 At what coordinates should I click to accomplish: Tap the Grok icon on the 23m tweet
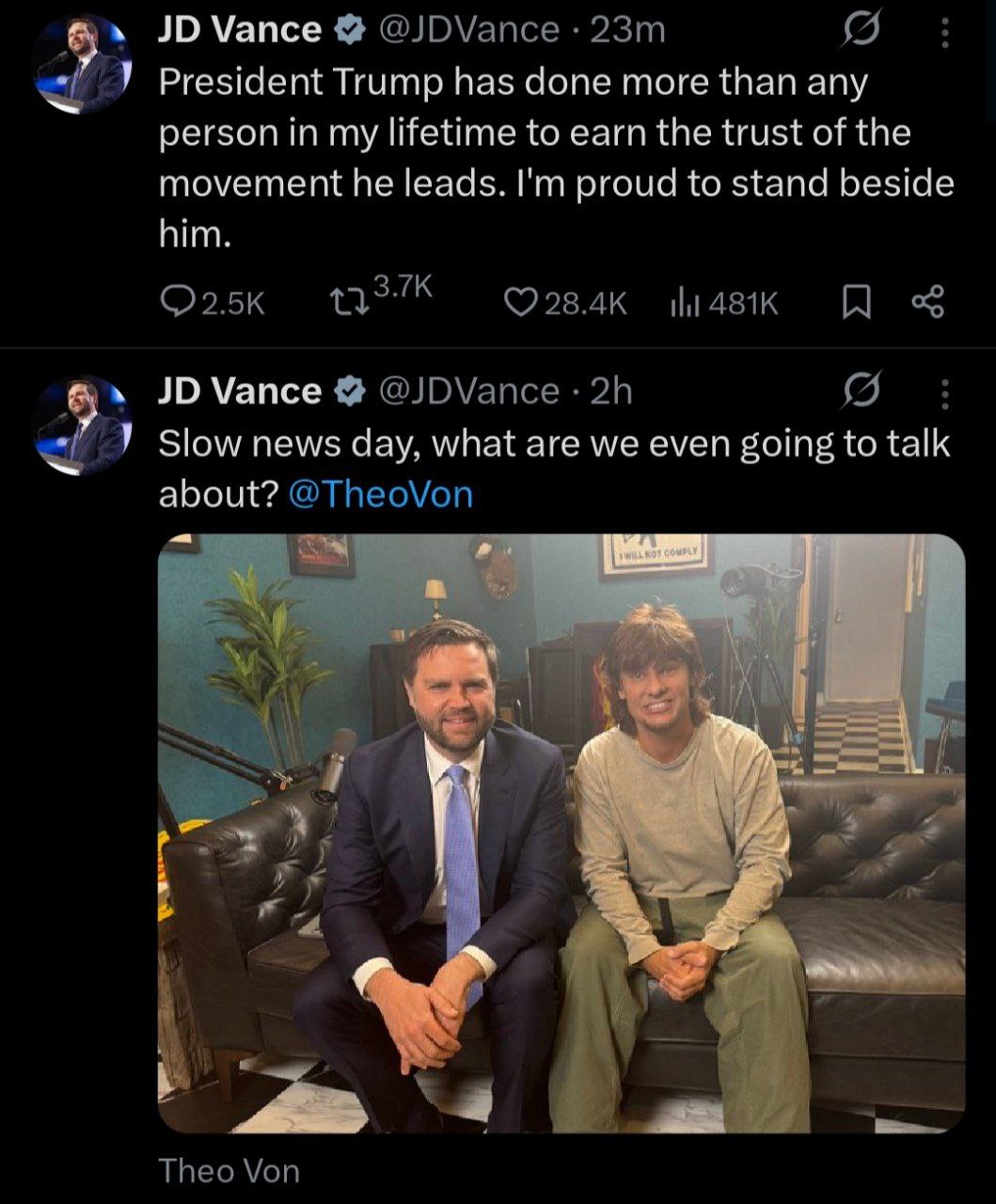click(x=860, y=32)
